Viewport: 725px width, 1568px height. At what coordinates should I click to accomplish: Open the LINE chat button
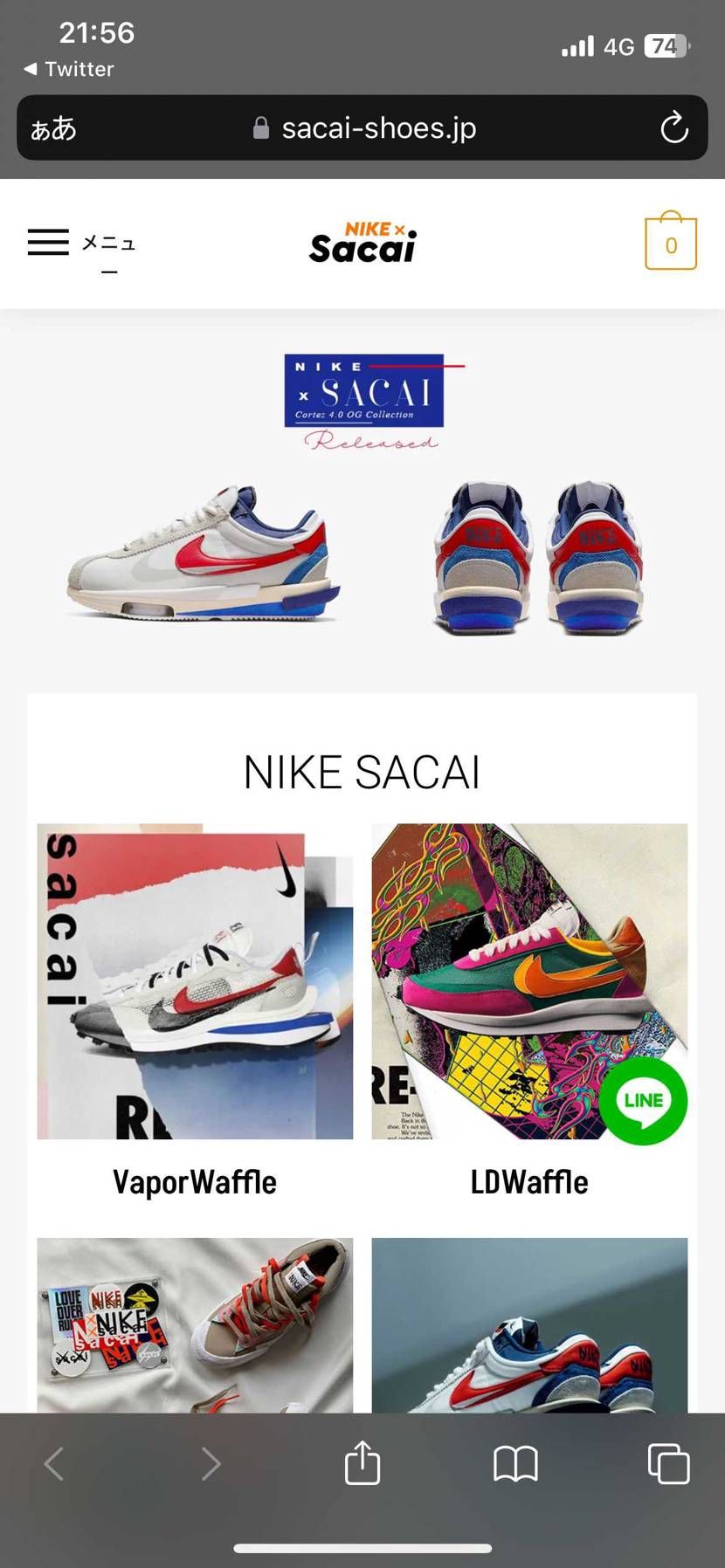(643, 1101)
